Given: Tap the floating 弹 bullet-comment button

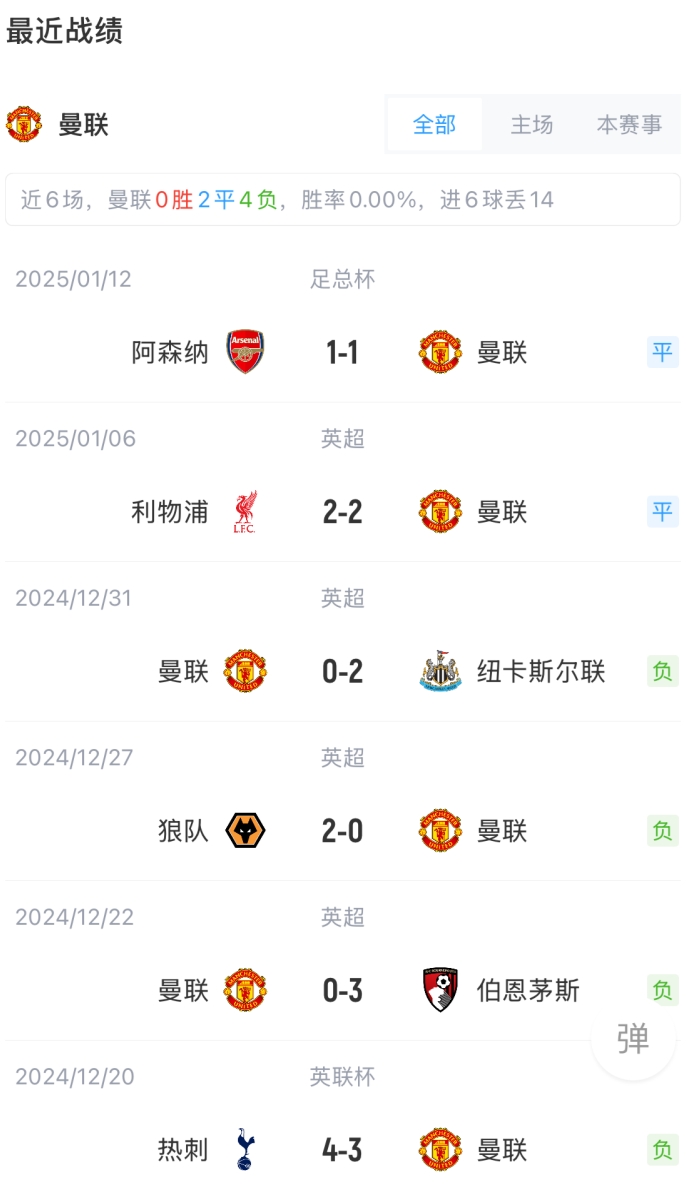Looking at the screenshot, I should (632, 1039).
